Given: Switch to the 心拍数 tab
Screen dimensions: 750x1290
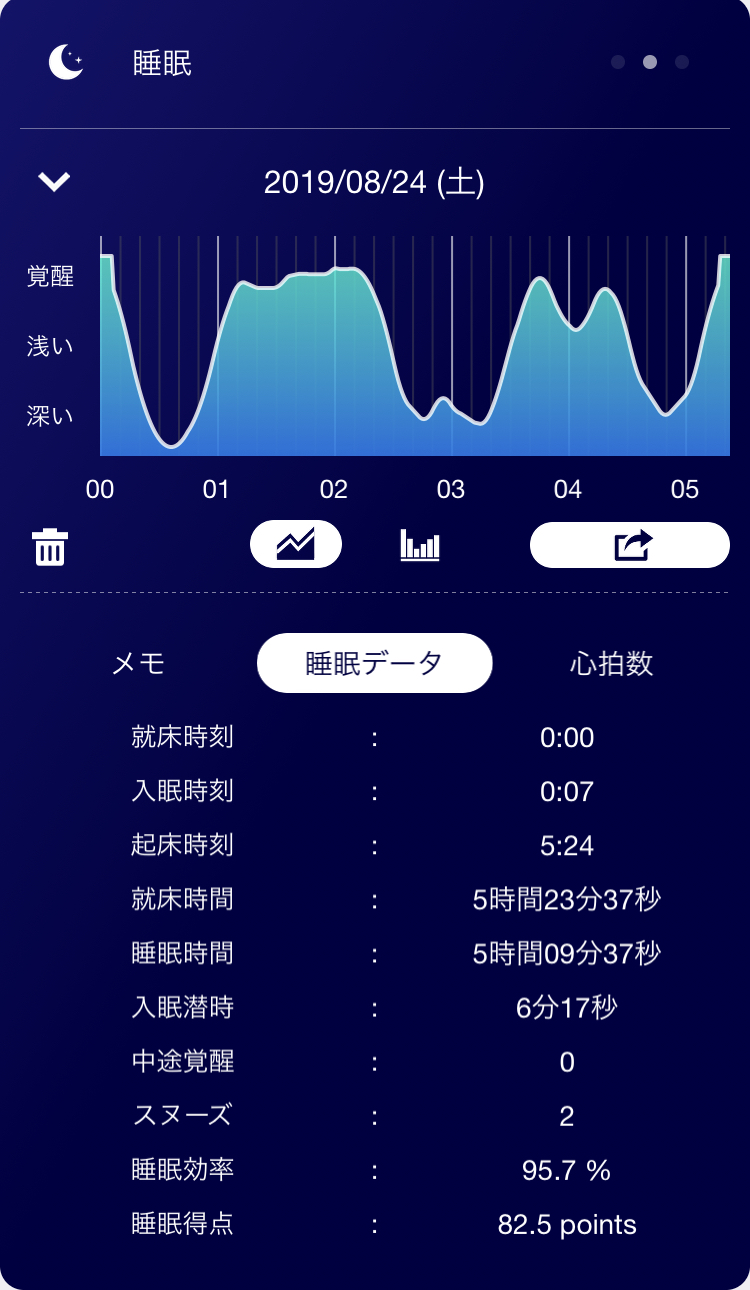Looking at the screenshot, I should click(611, 663).
